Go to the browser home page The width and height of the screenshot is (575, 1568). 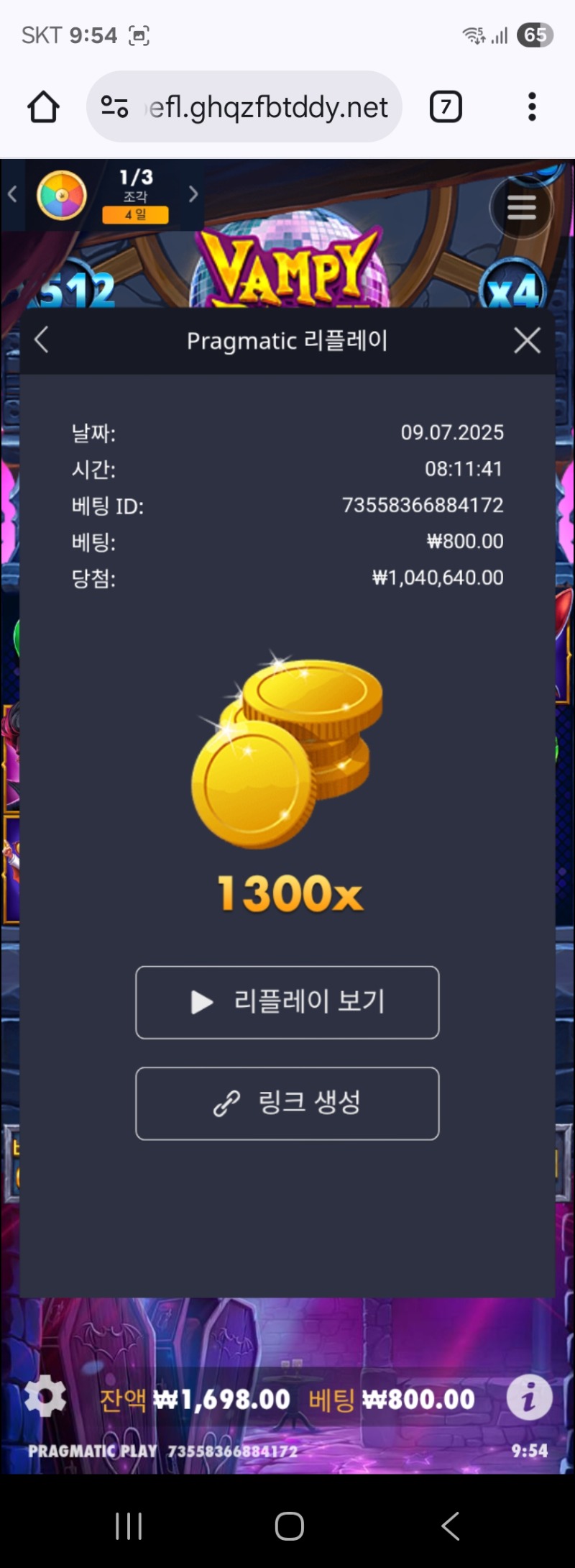43,107
